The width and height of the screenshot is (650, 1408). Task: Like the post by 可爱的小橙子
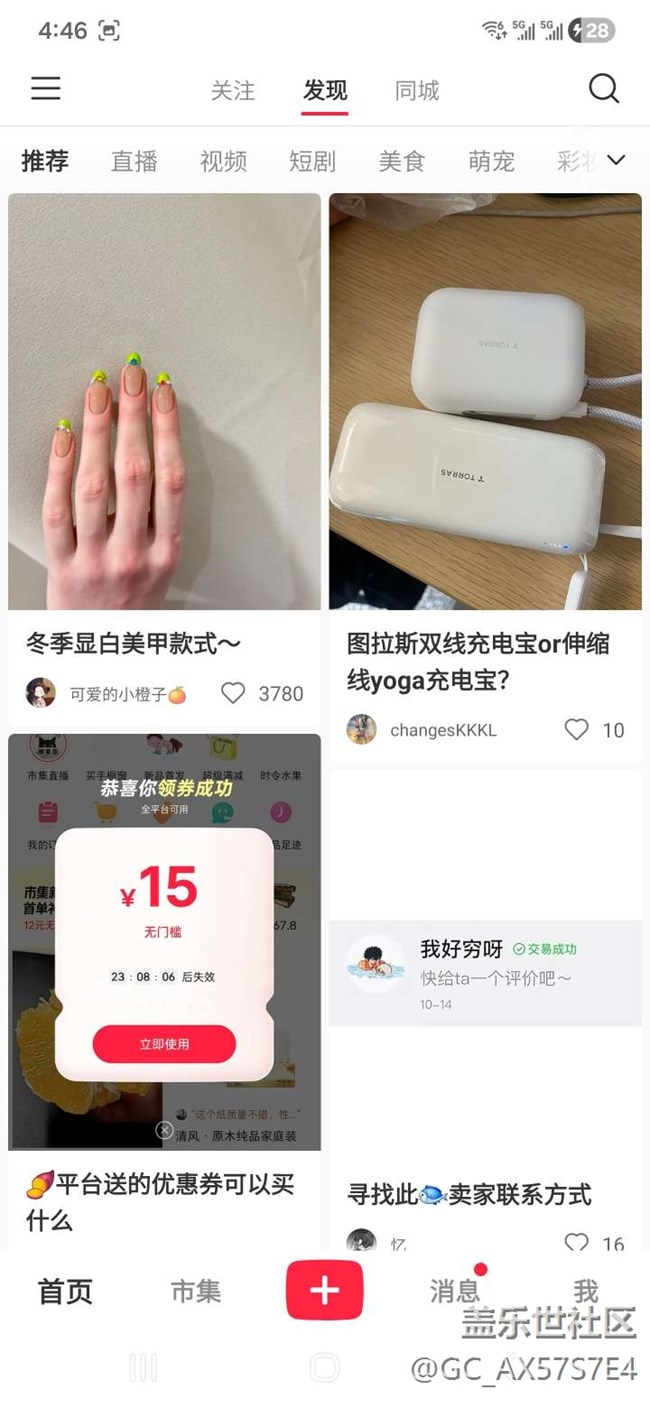(234, 693)
